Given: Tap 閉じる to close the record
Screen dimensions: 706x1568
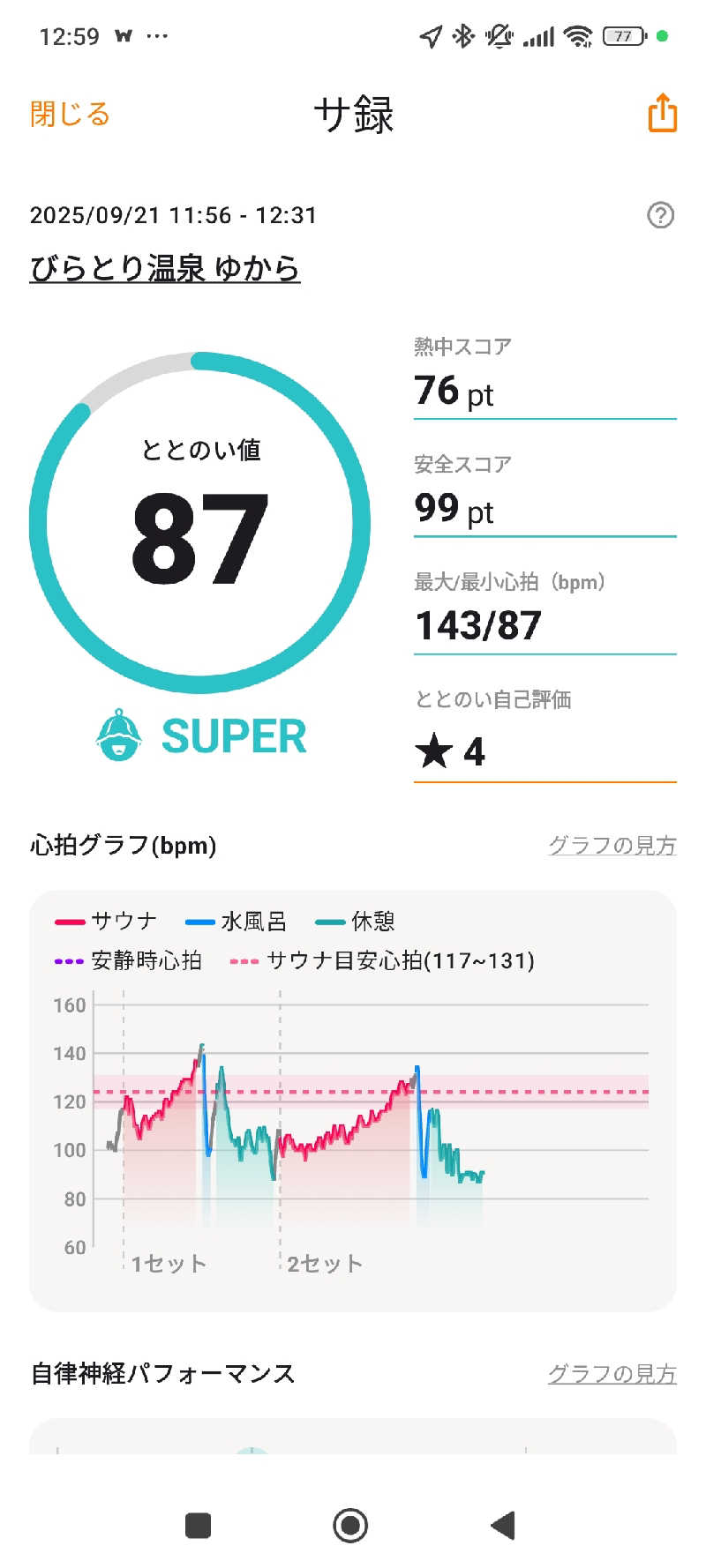Looking at the screenshot, I should coord(70,114).
